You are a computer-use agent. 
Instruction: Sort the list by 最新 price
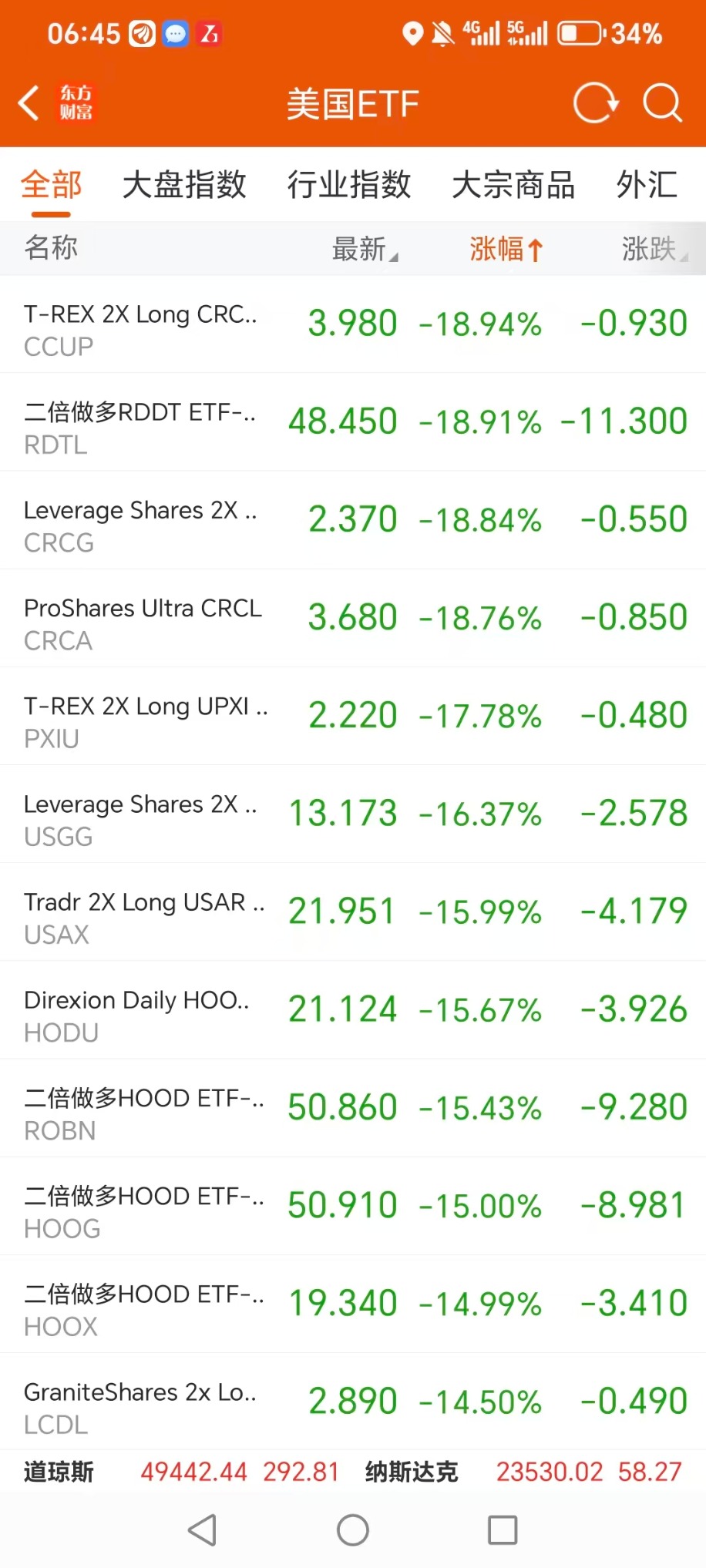coord(364,249)
